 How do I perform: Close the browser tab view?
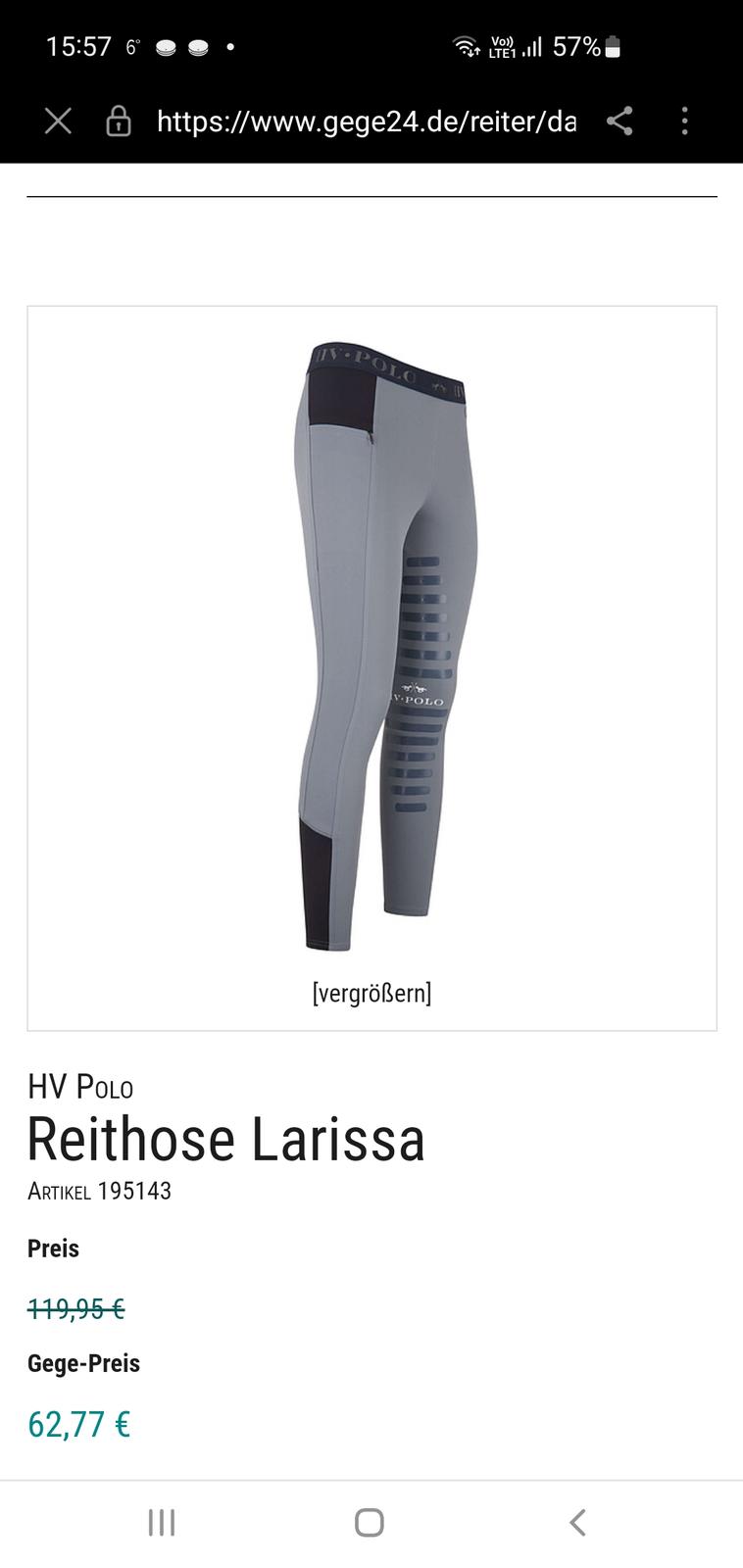[58, 122]
